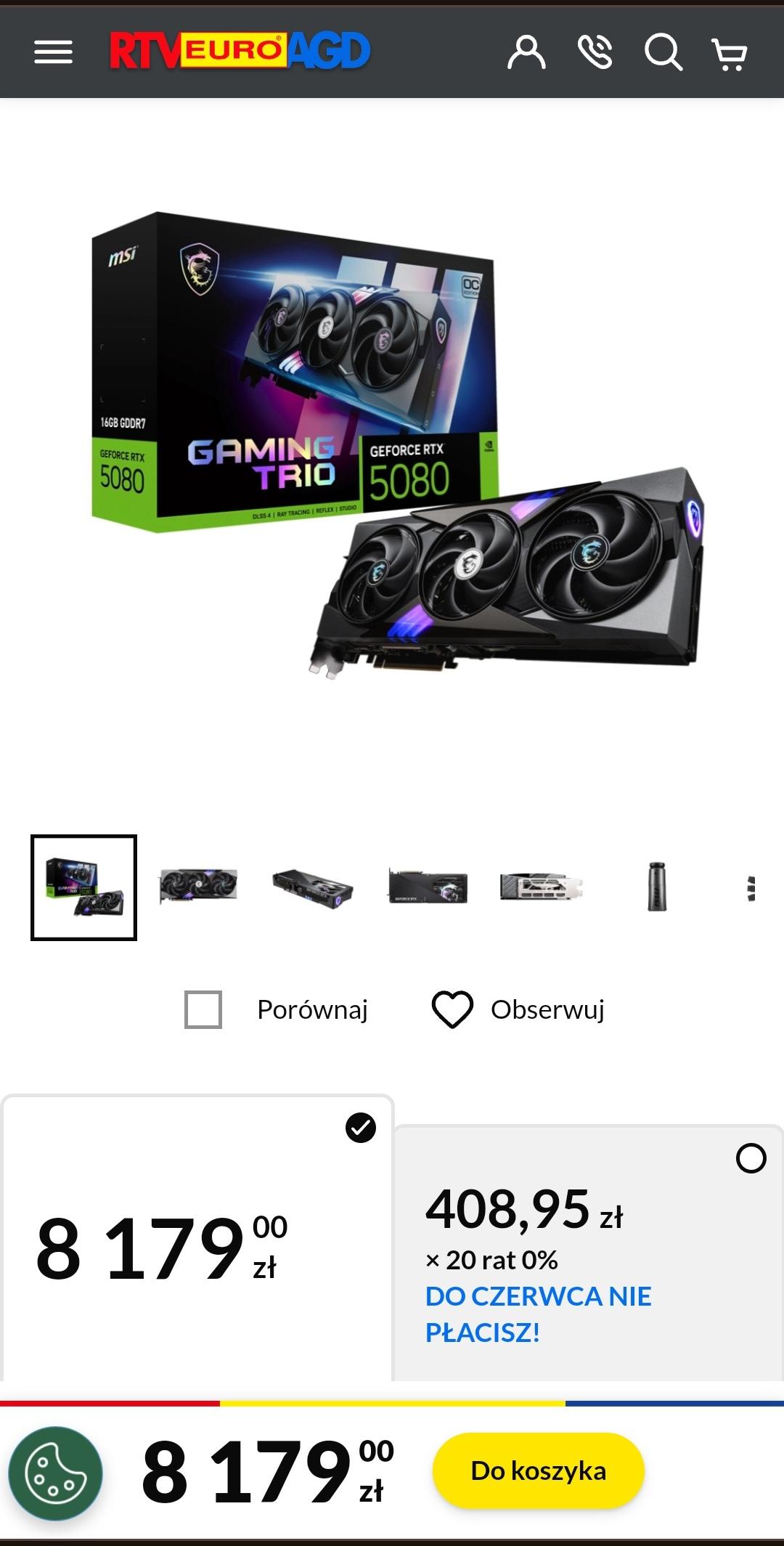
Task: Select the fifth thumbnail showing card ports
Action: [x=542, y=887]
